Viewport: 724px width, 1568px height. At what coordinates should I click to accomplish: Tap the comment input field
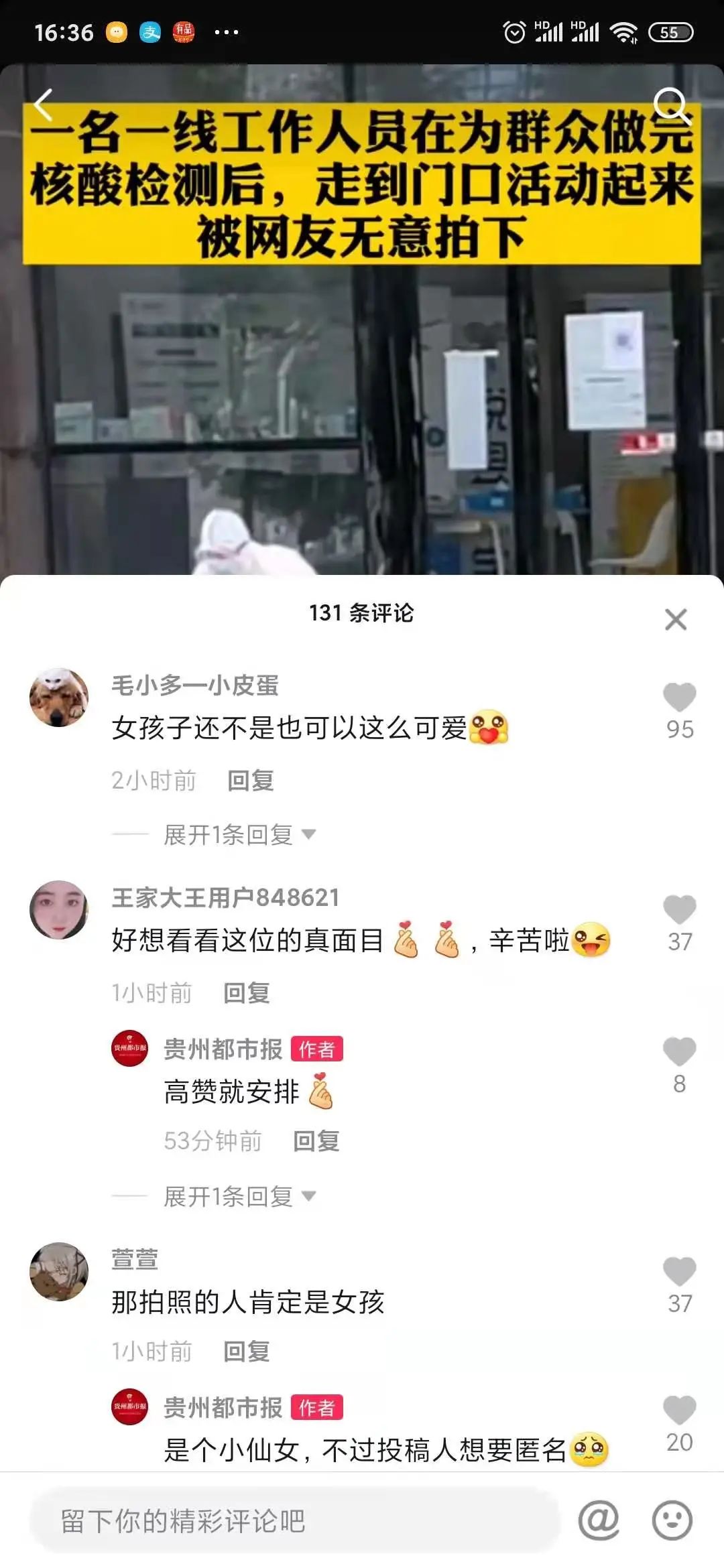295,1521
